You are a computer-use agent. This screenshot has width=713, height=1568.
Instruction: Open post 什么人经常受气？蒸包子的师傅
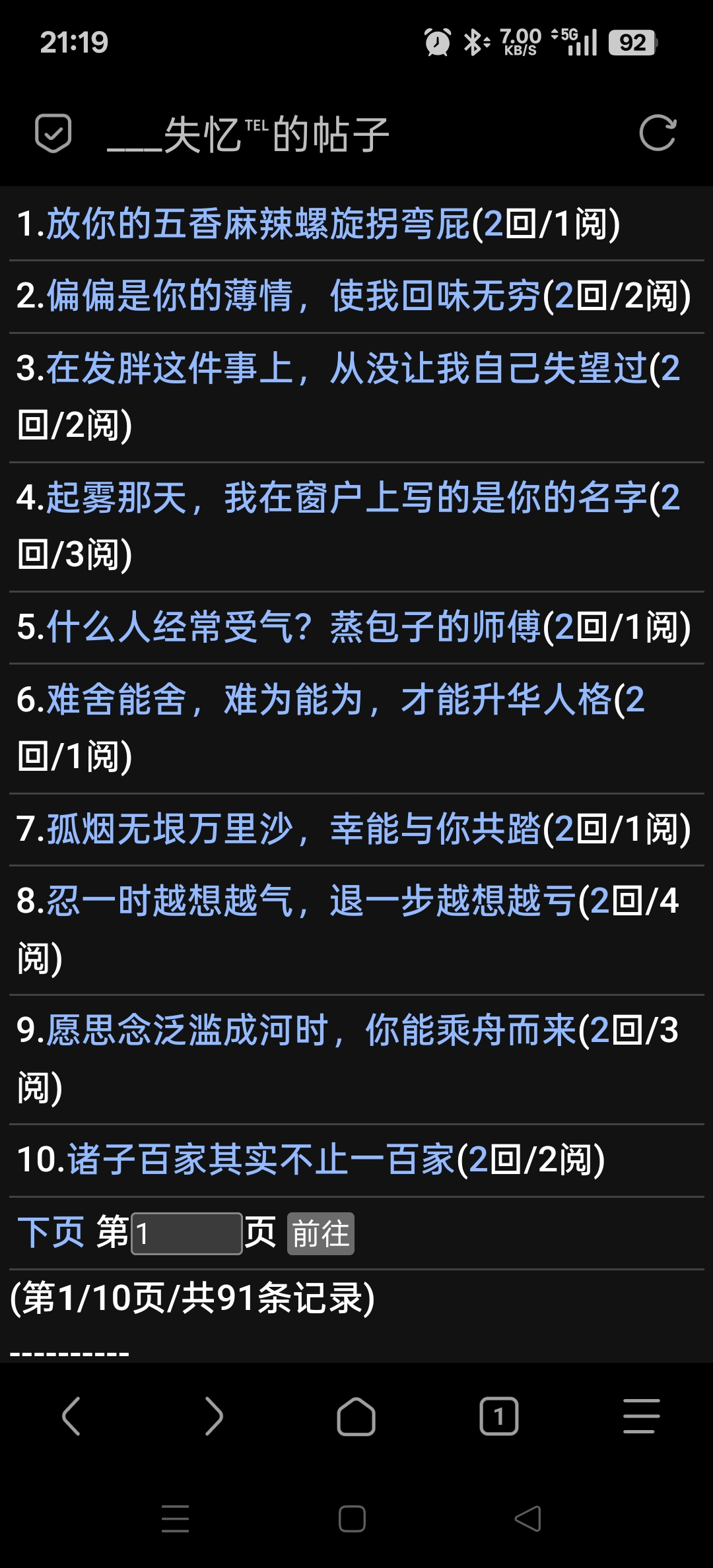(293, 627)
